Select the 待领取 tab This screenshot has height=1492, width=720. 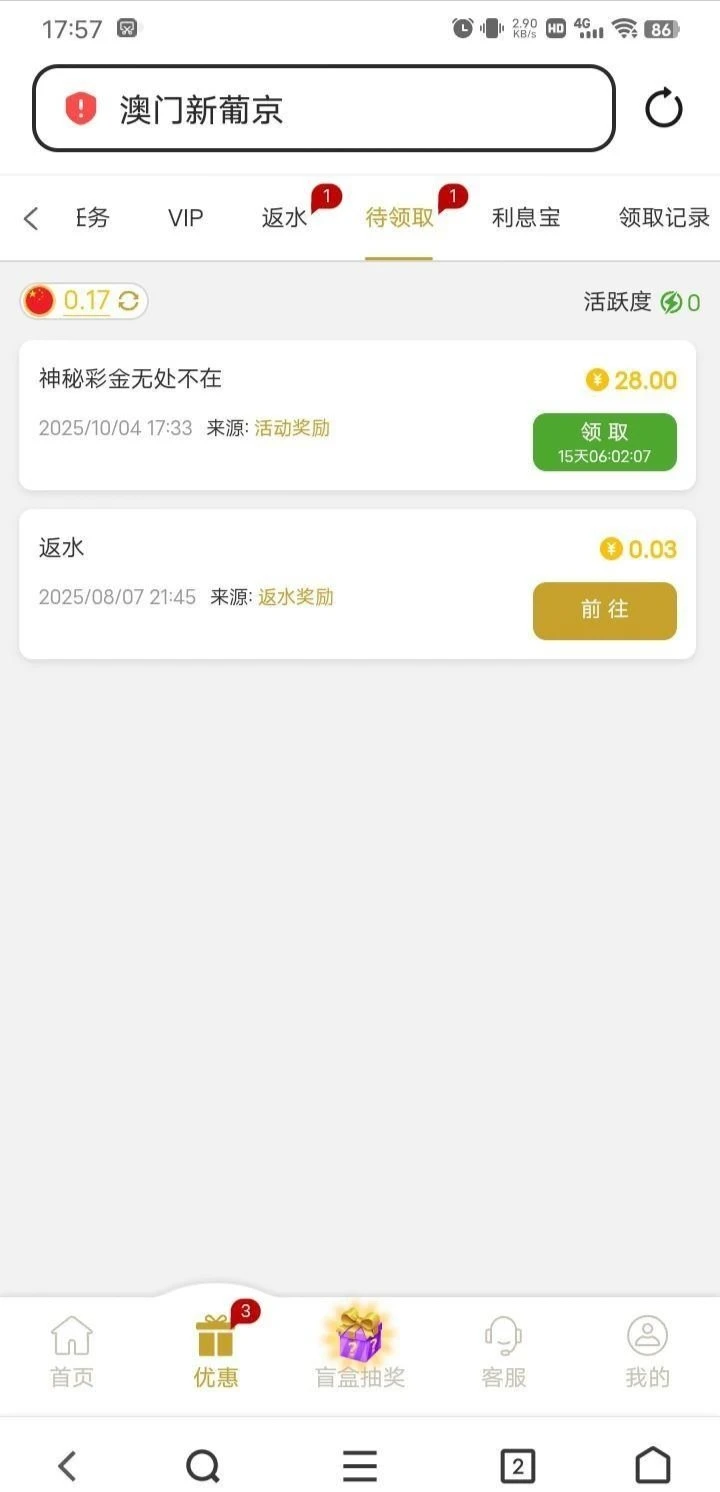coord(399,218)
